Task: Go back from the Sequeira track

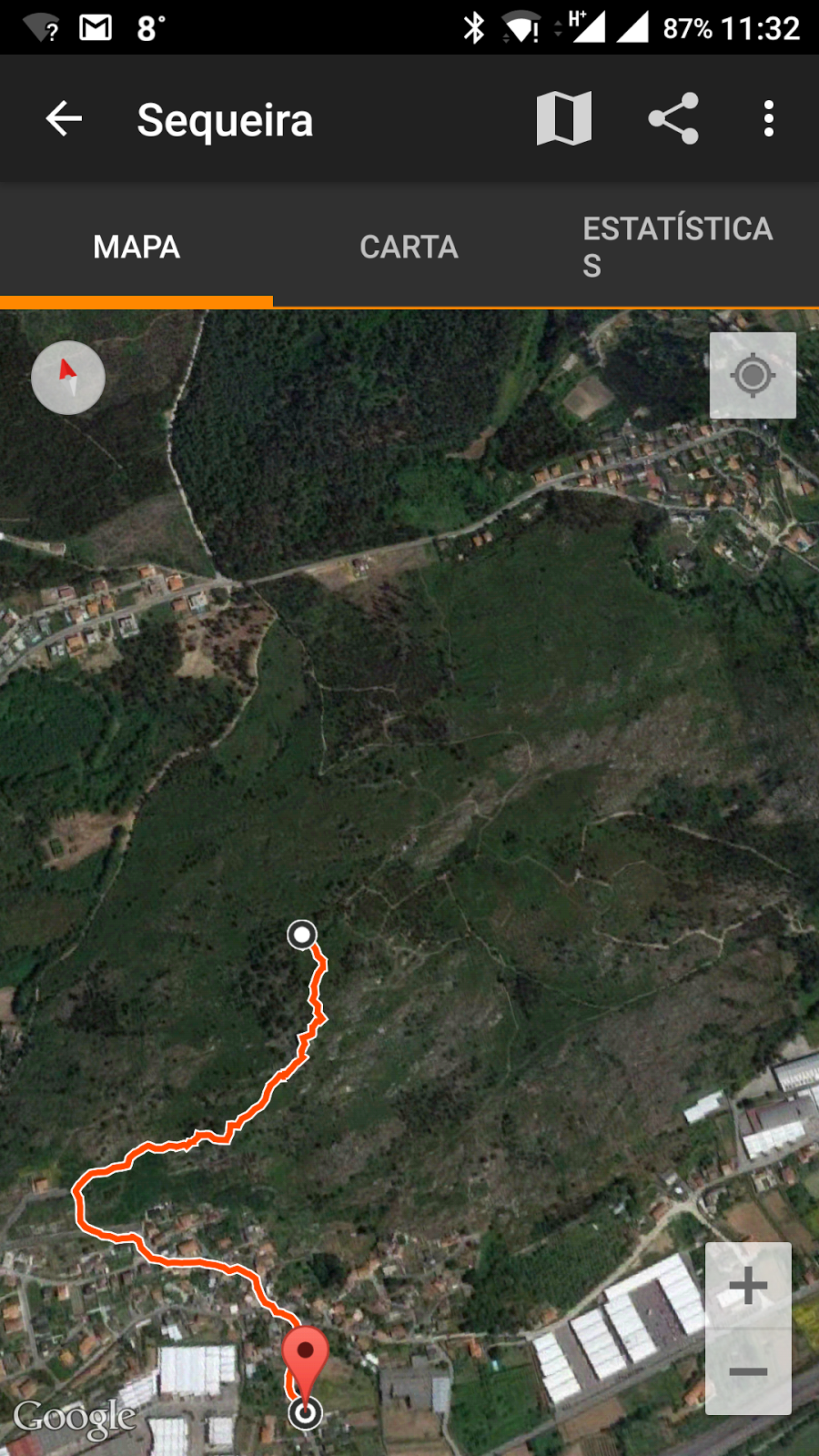Action: [64, 119]
